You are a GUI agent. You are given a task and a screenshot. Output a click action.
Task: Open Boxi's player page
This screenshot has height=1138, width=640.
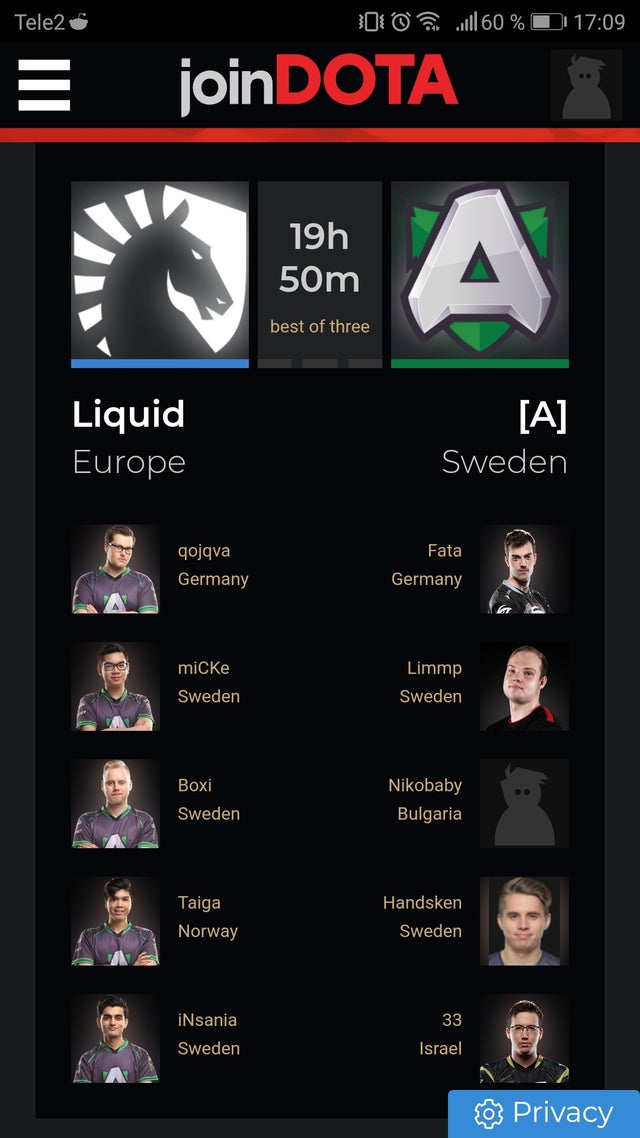[116, 803]
